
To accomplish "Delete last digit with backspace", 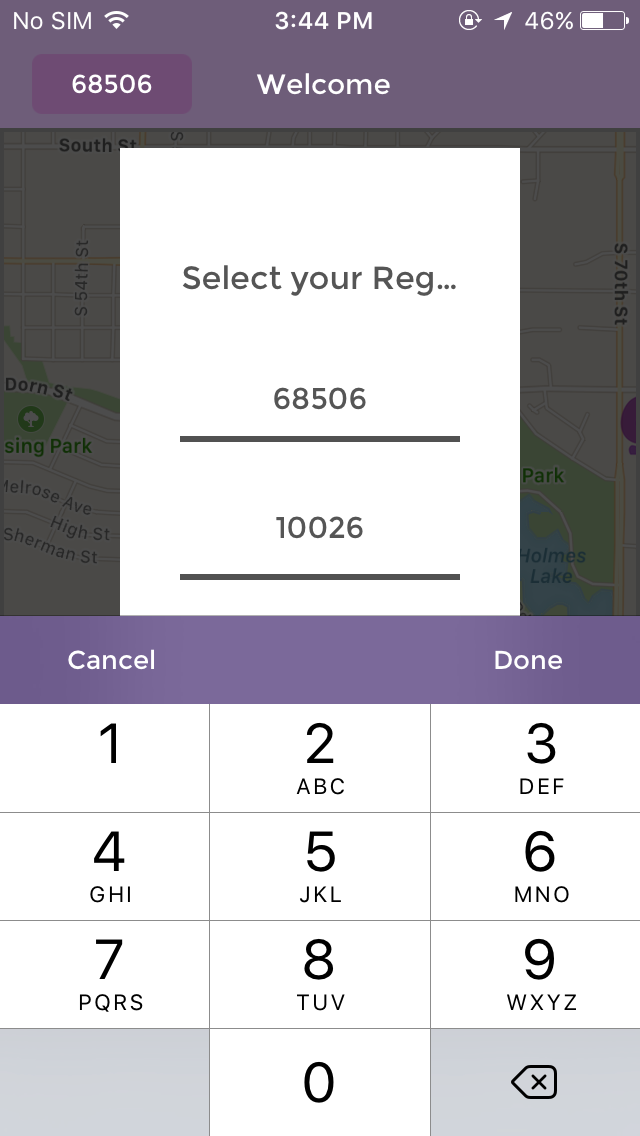I will click(534, 1082).
